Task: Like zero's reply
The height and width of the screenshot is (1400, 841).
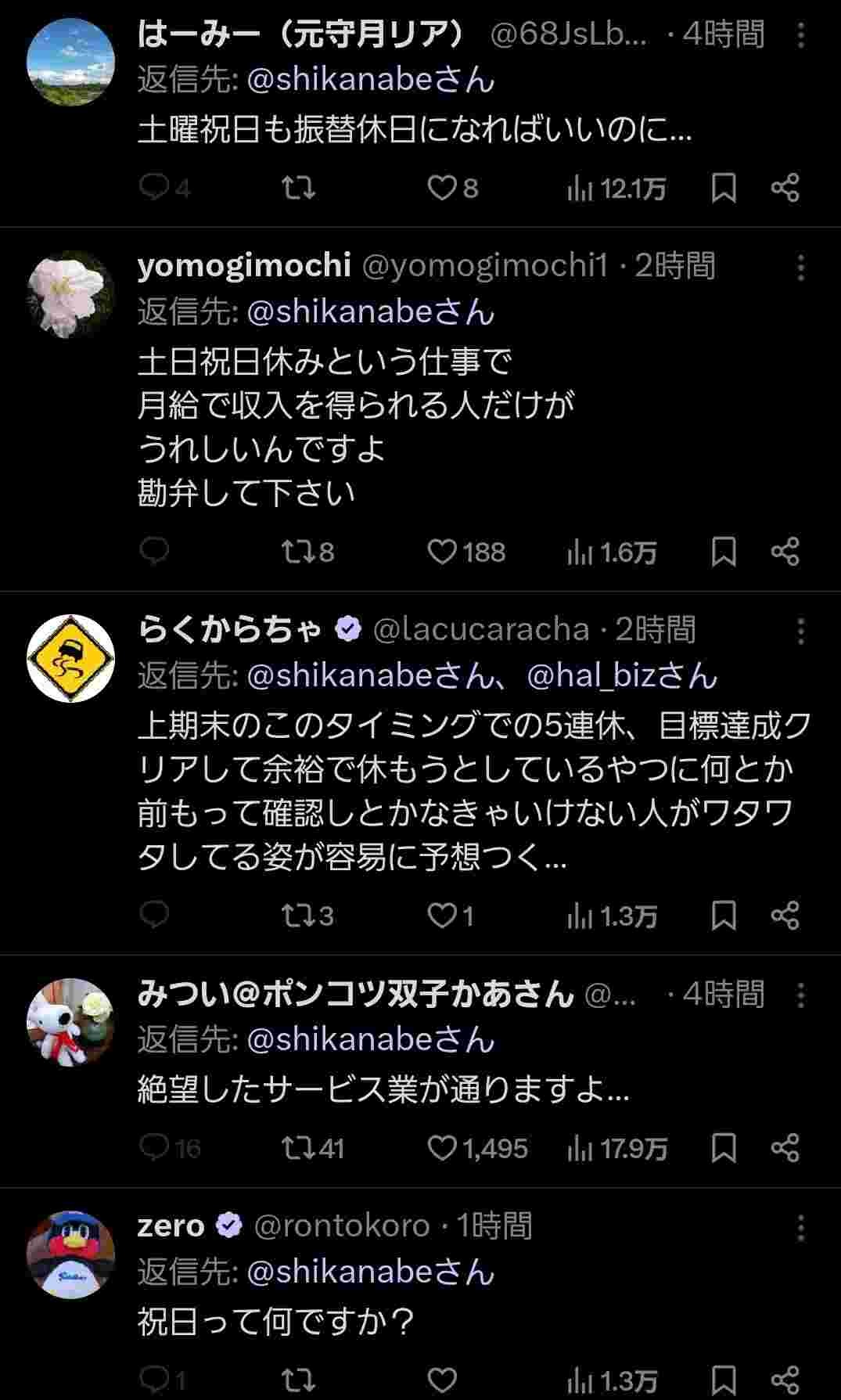Action: tap(442, 1380)
